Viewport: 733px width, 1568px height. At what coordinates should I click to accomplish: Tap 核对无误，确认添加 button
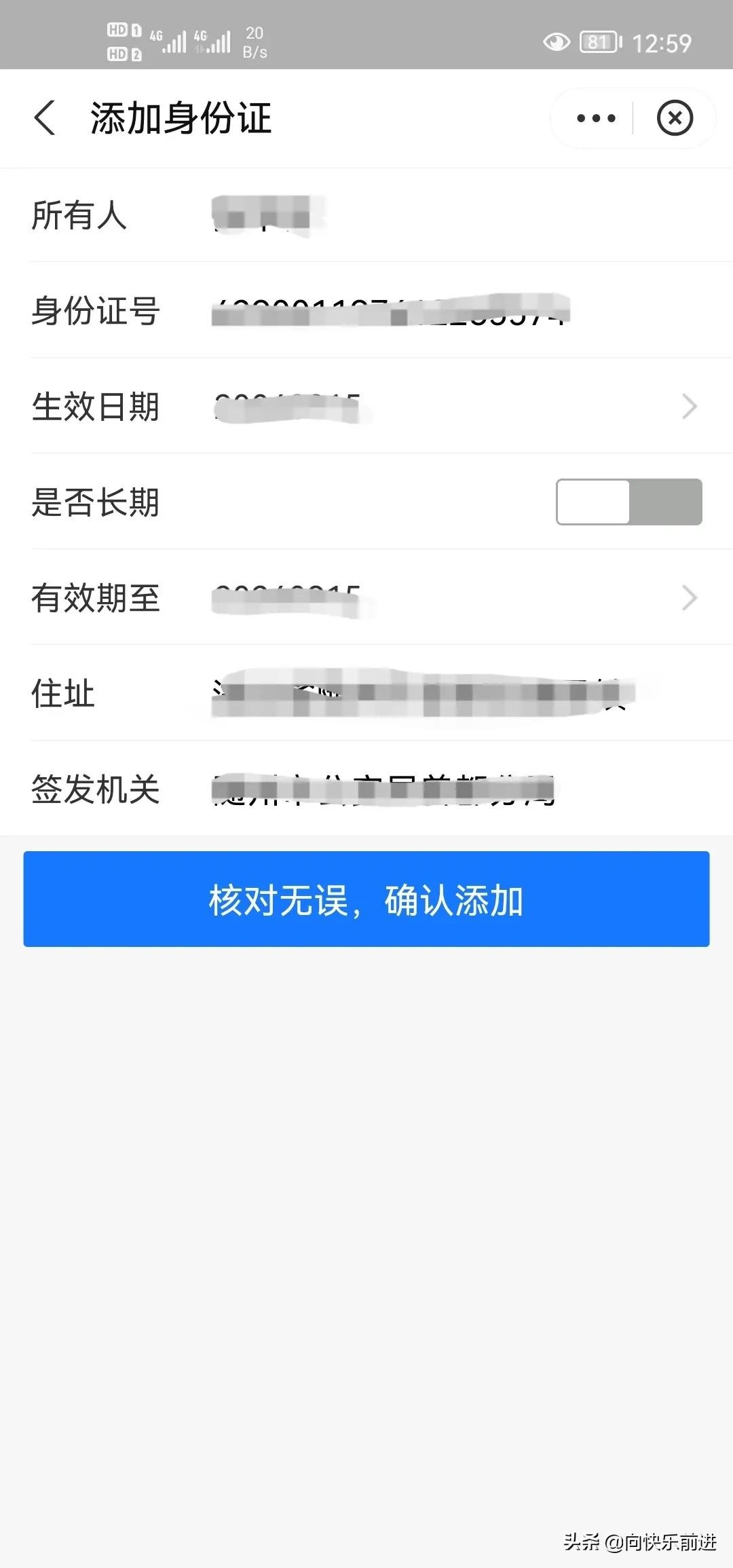click(366, 899)
